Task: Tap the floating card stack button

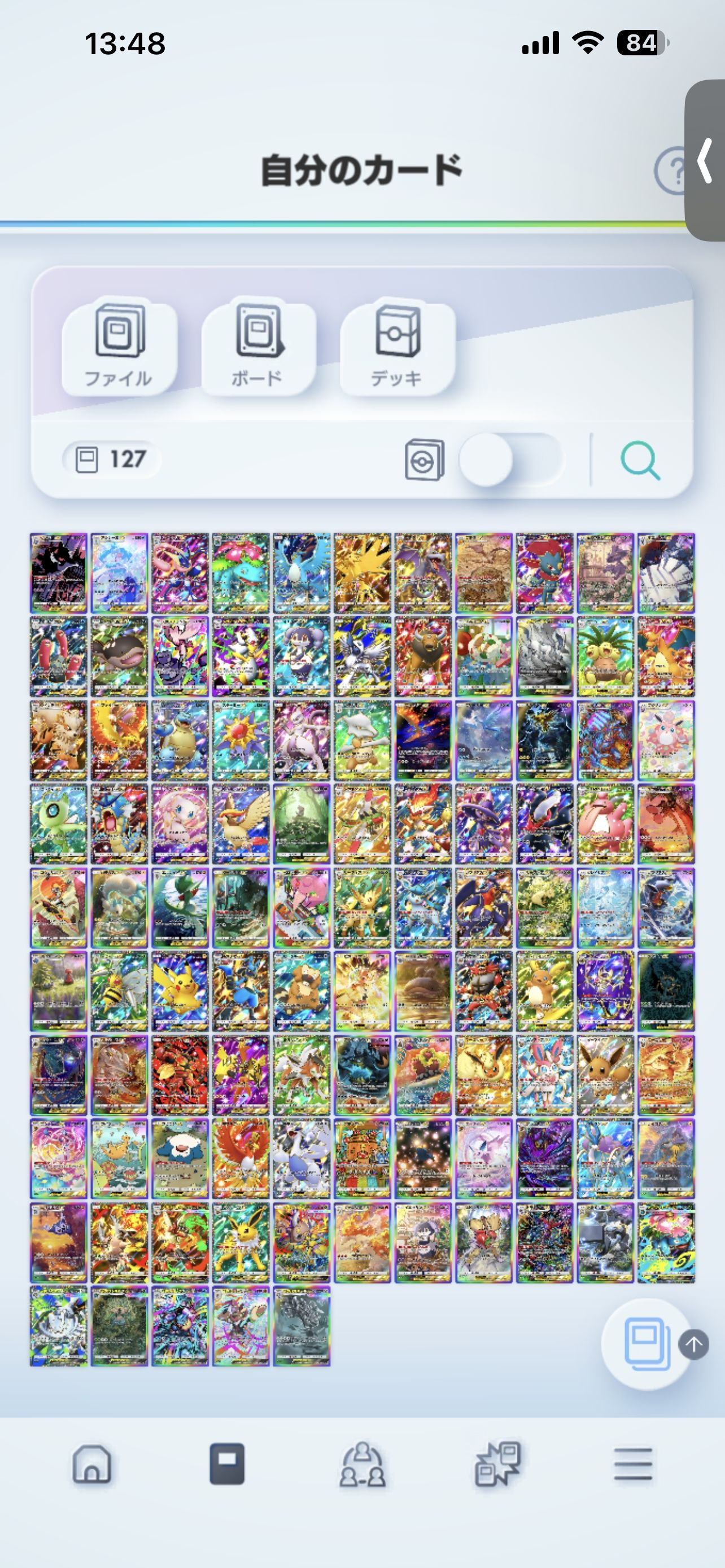Action: click(647, 1343)
